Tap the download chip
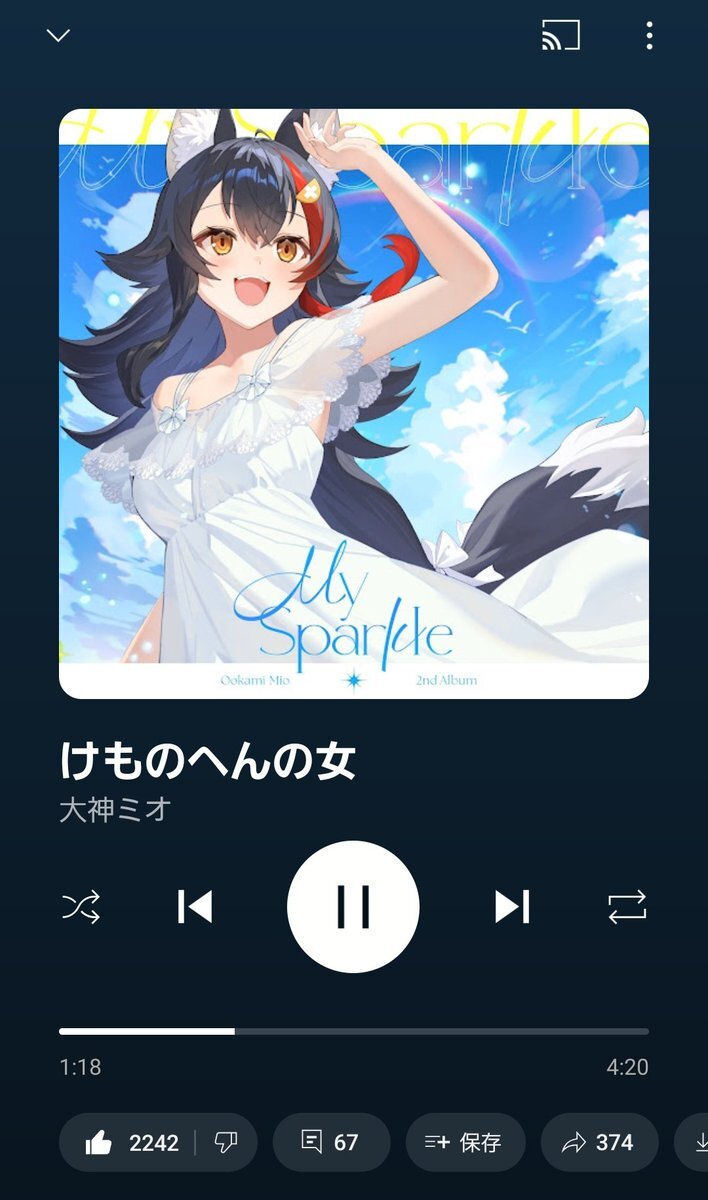The image size is (708, 1200). coord(696,1142)
